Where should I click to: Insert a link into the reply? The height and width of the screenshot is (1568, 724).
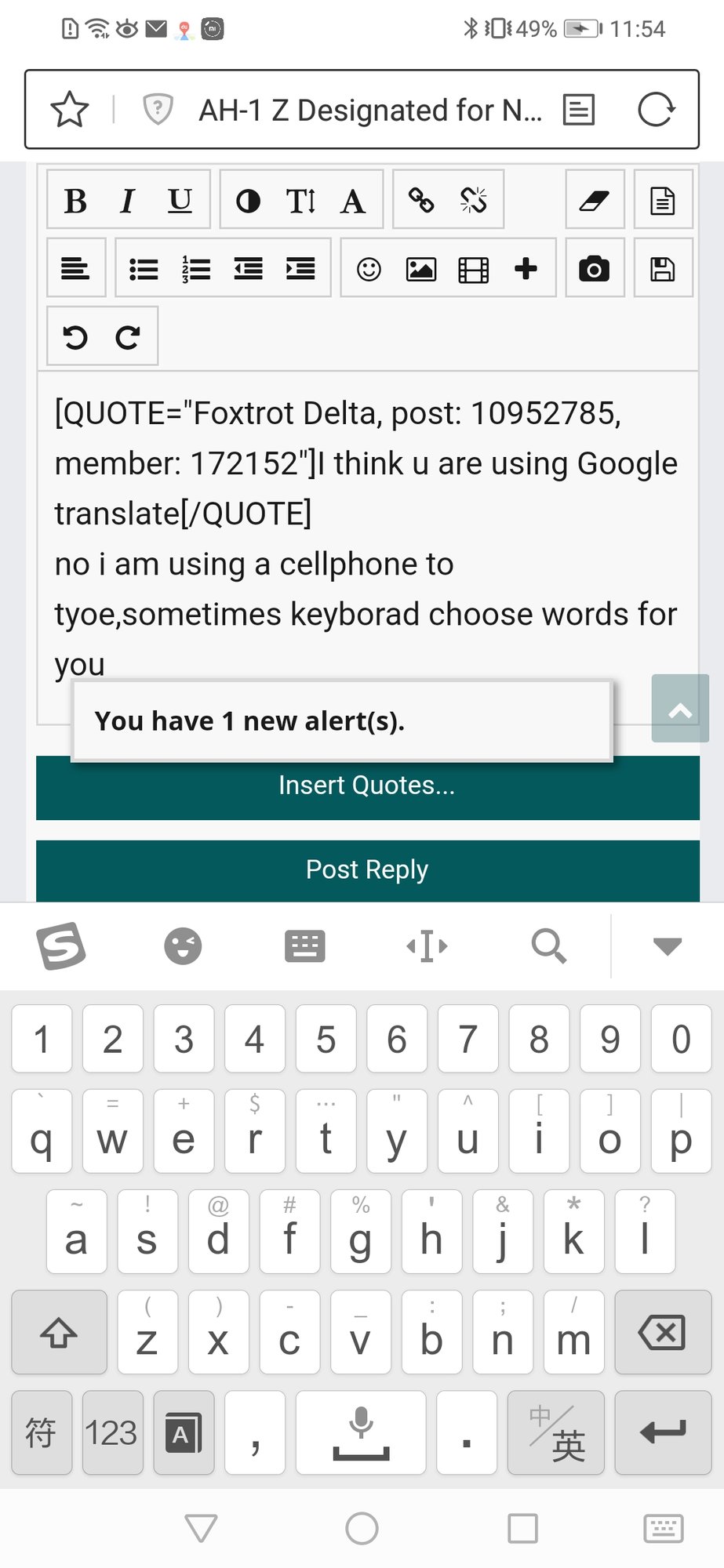(x=421, y=200)
